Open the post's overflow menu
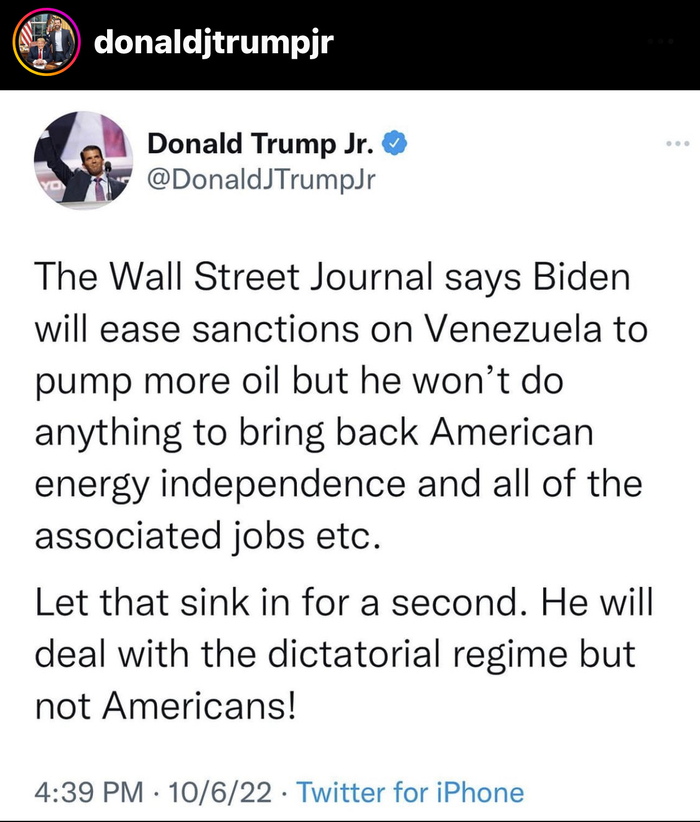The height and width of the screenshot is (822, 700). (x=661, y=43)
